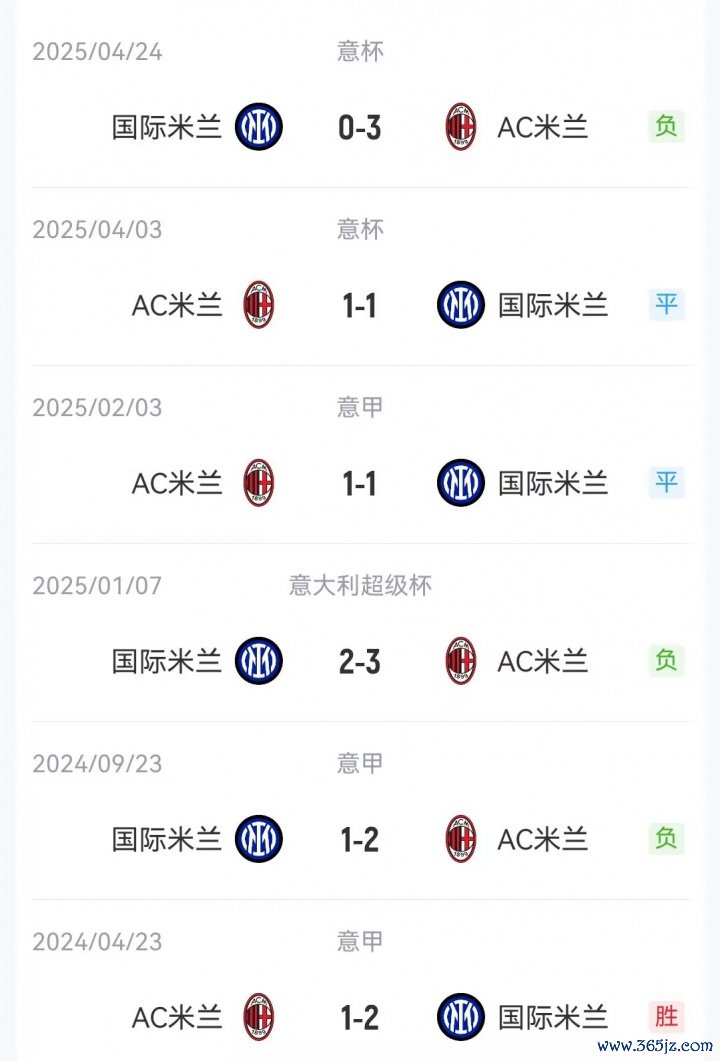This screenshot has height=1061, width=720.
Task: Open the 2024/04/23 AC Milan 1-2 Inter match
Action: pos(360,1017)
